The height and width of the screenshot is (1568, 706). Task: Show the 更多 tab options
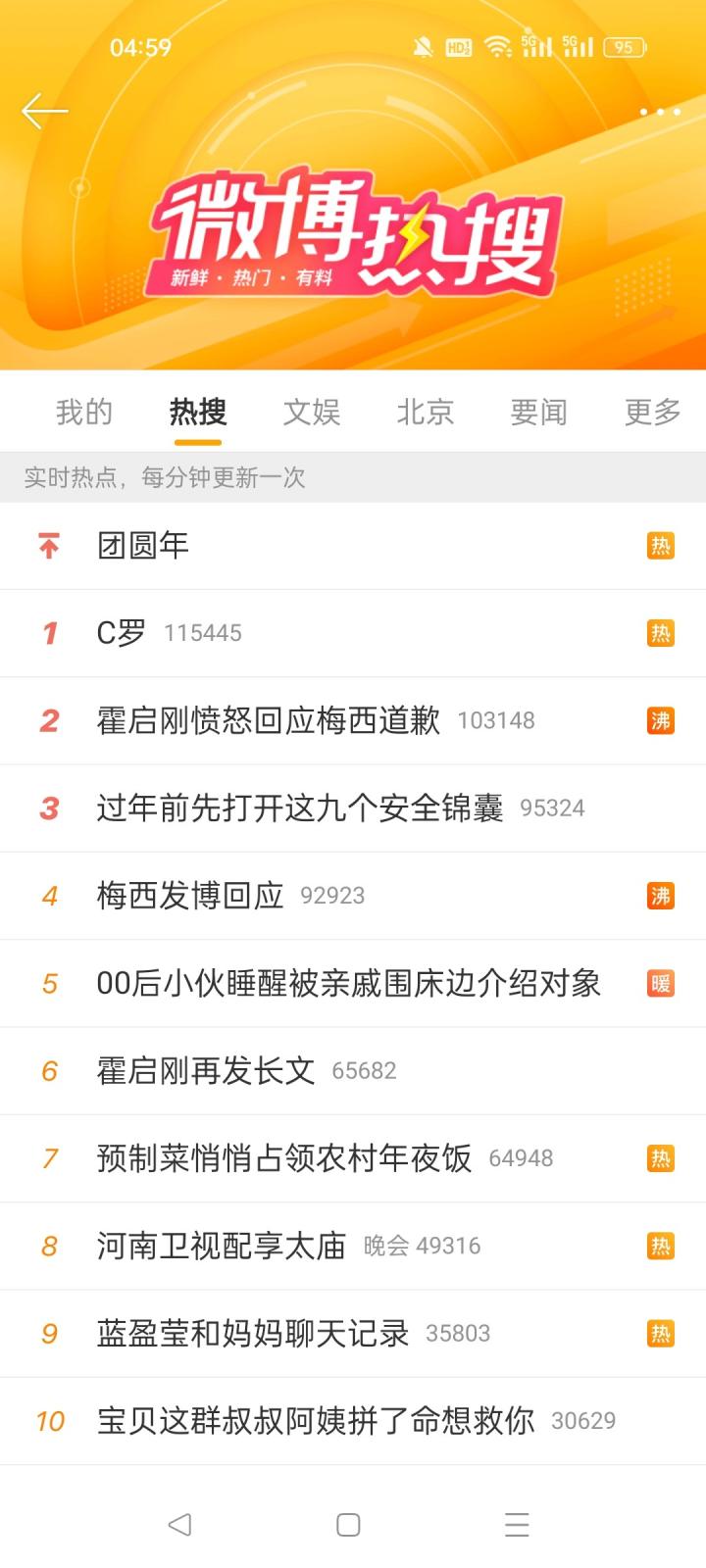click(x=652, y=413)
